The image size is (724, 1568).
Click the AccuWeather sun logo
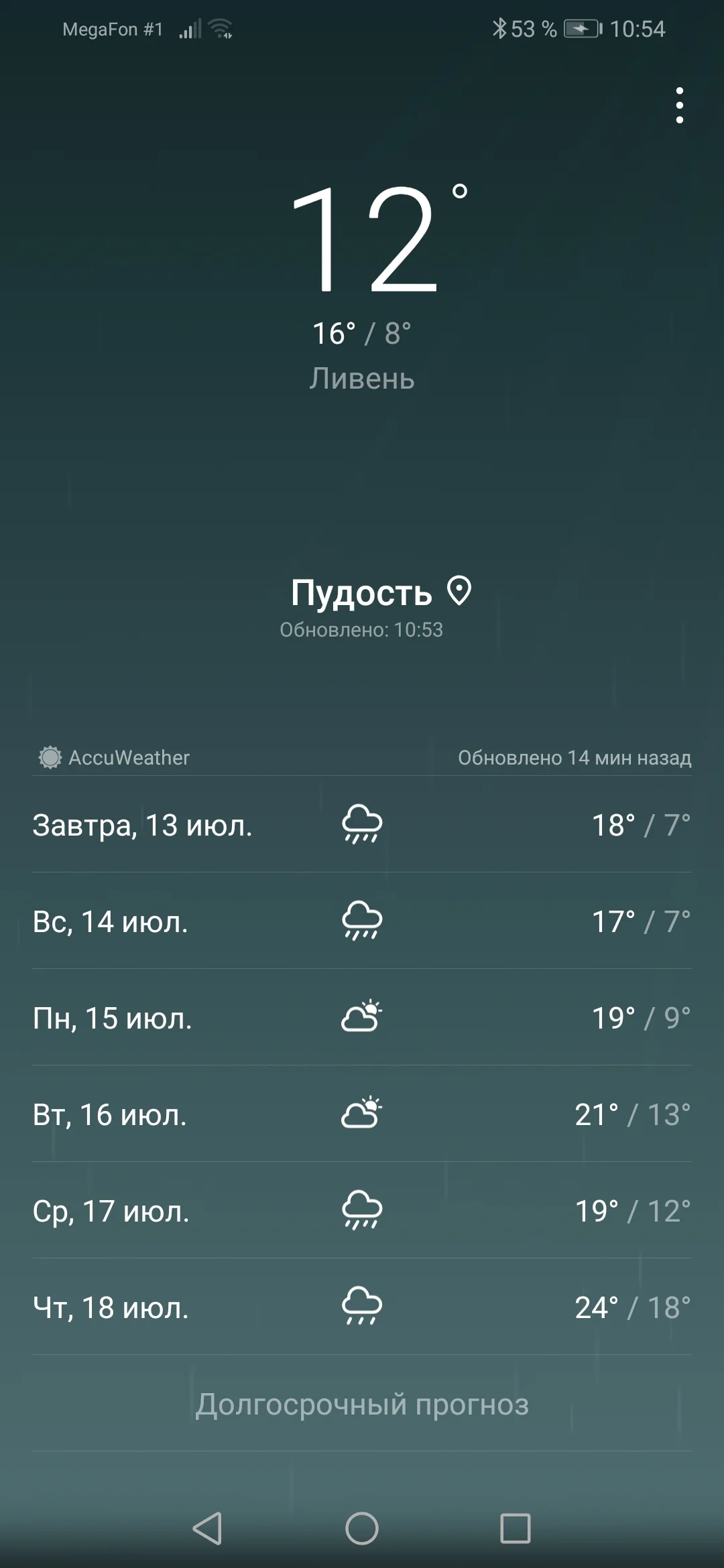[x=50, y=757]
